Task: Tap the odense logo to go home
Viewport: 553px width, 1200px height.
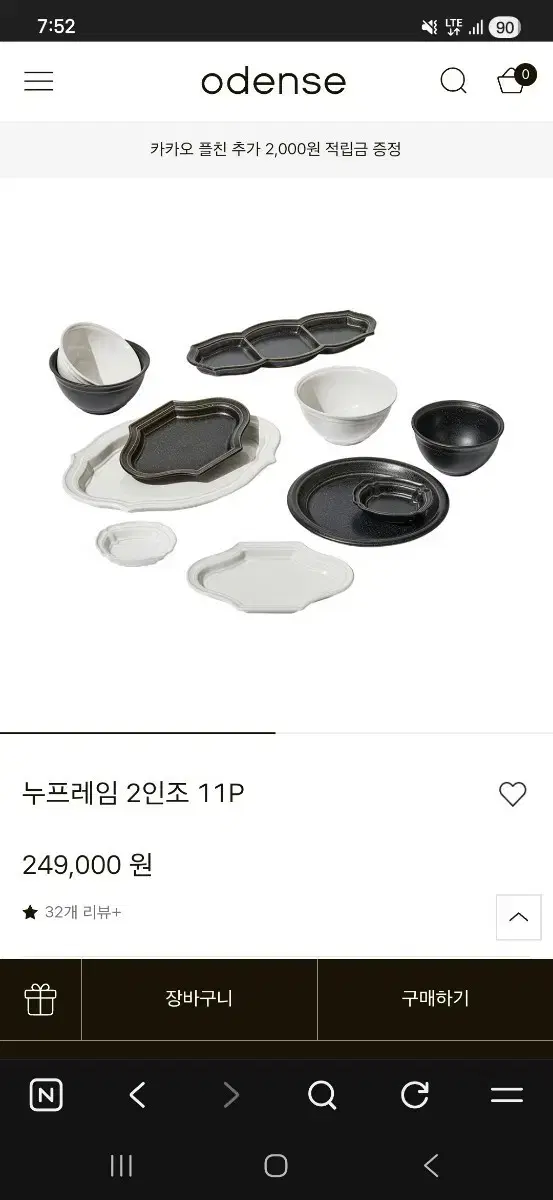Action: pos(273,82)
